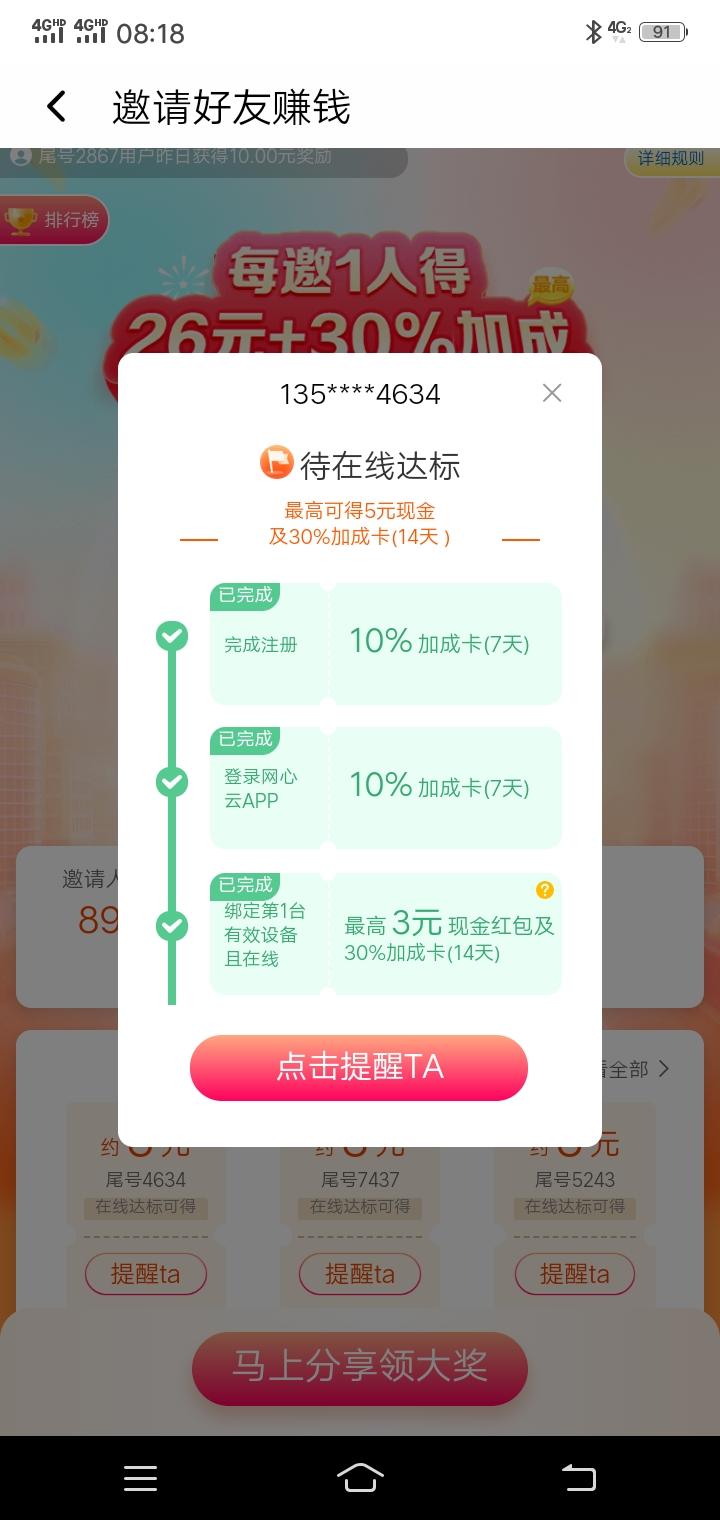Tap the 点击提醒TA button
This screenshot has width=720, height=1520.
point(359,1067)
